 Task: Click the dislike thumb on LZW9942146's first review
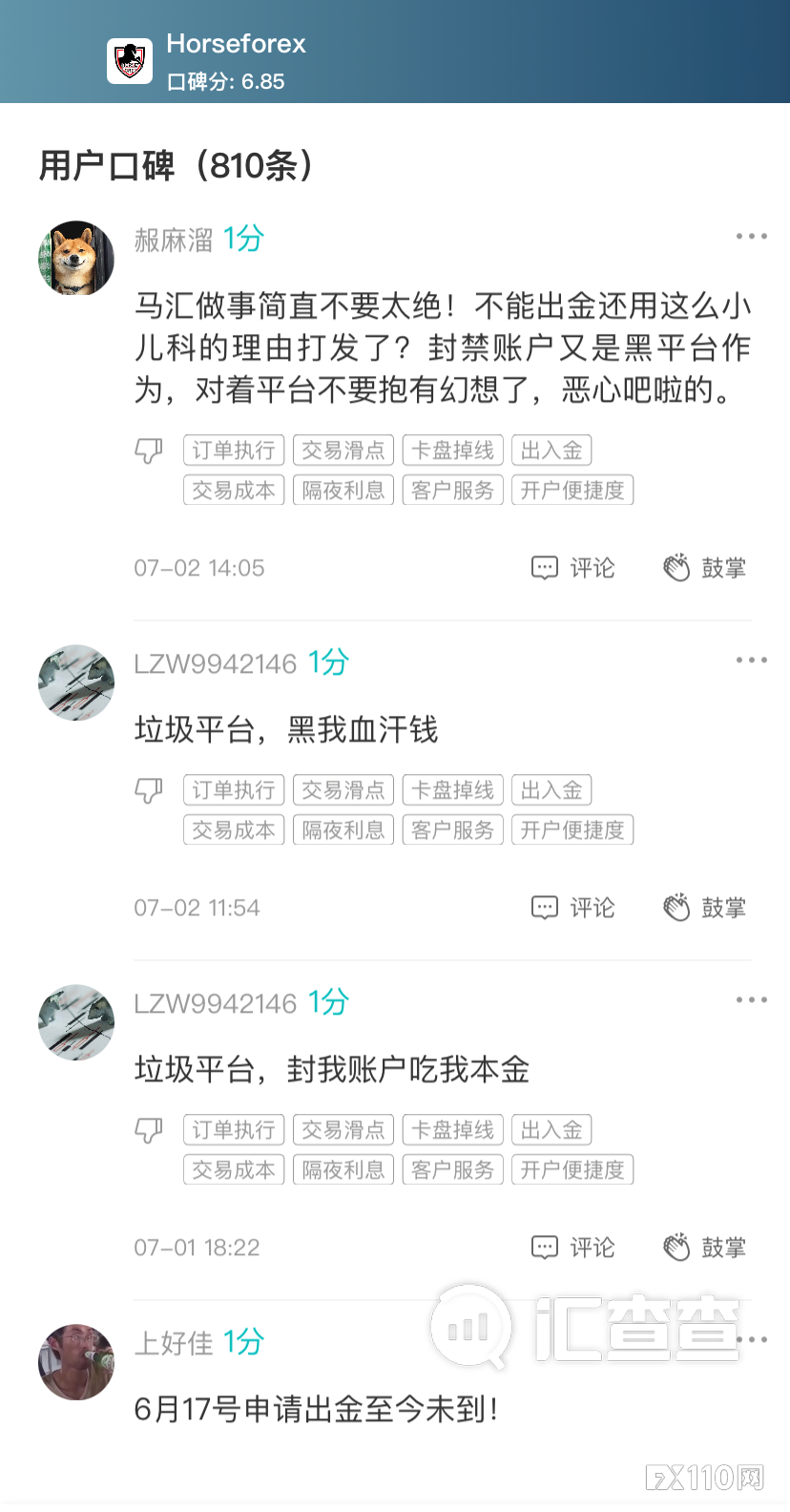pos(149,789)
